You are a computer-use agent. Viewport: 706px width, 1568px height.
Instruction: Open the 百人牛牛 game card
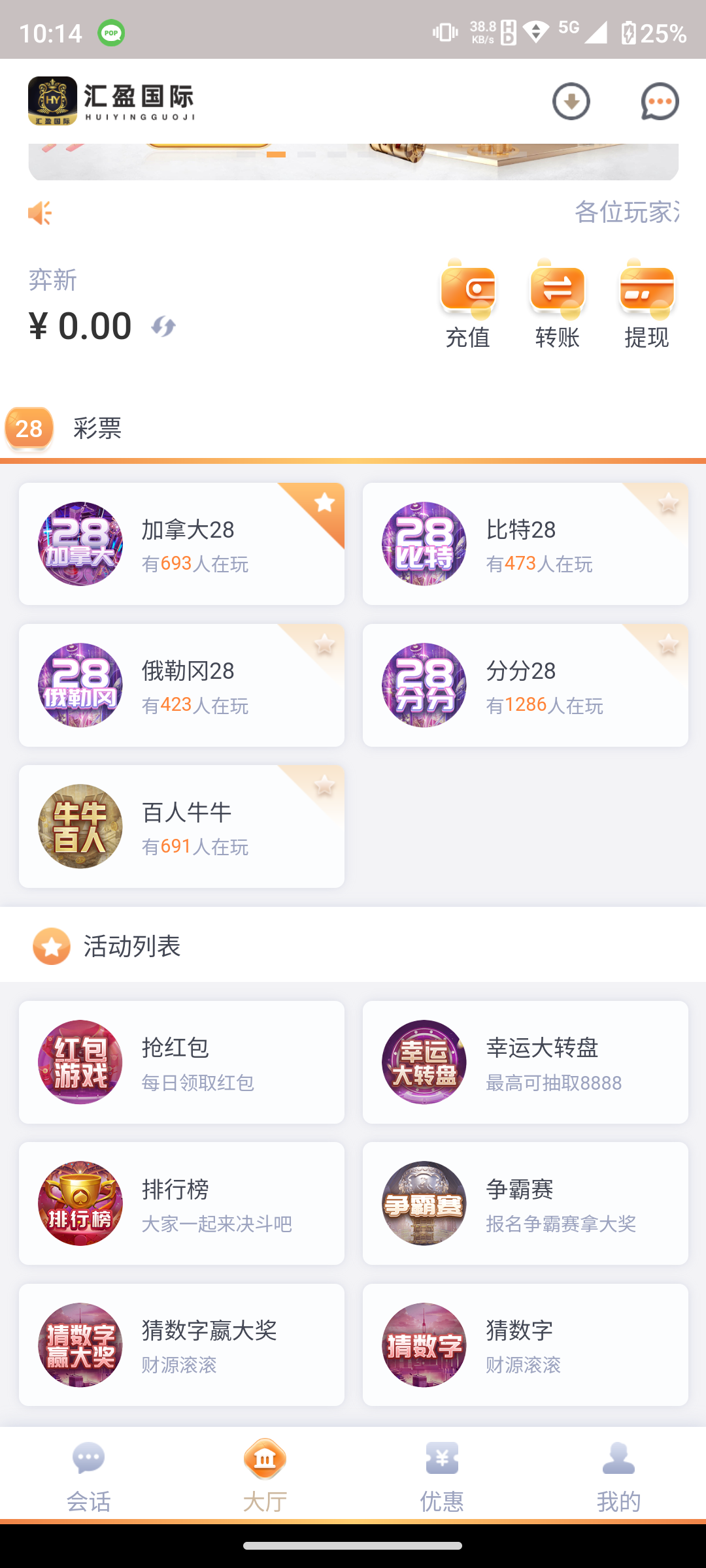click(x=182, y=826)
